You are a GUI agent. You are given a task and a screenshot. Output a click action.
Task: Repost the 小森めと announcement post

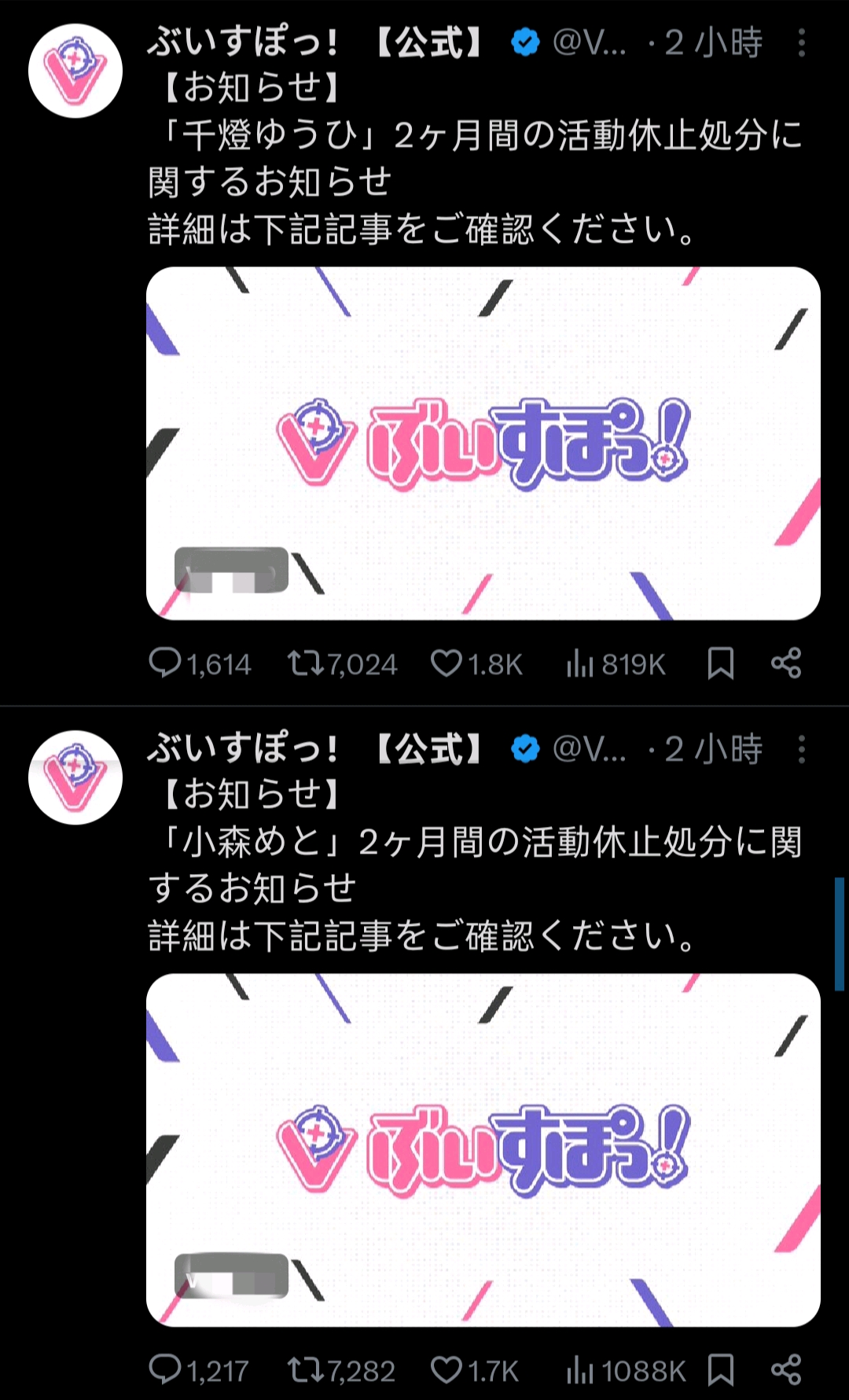(341, 1370)
